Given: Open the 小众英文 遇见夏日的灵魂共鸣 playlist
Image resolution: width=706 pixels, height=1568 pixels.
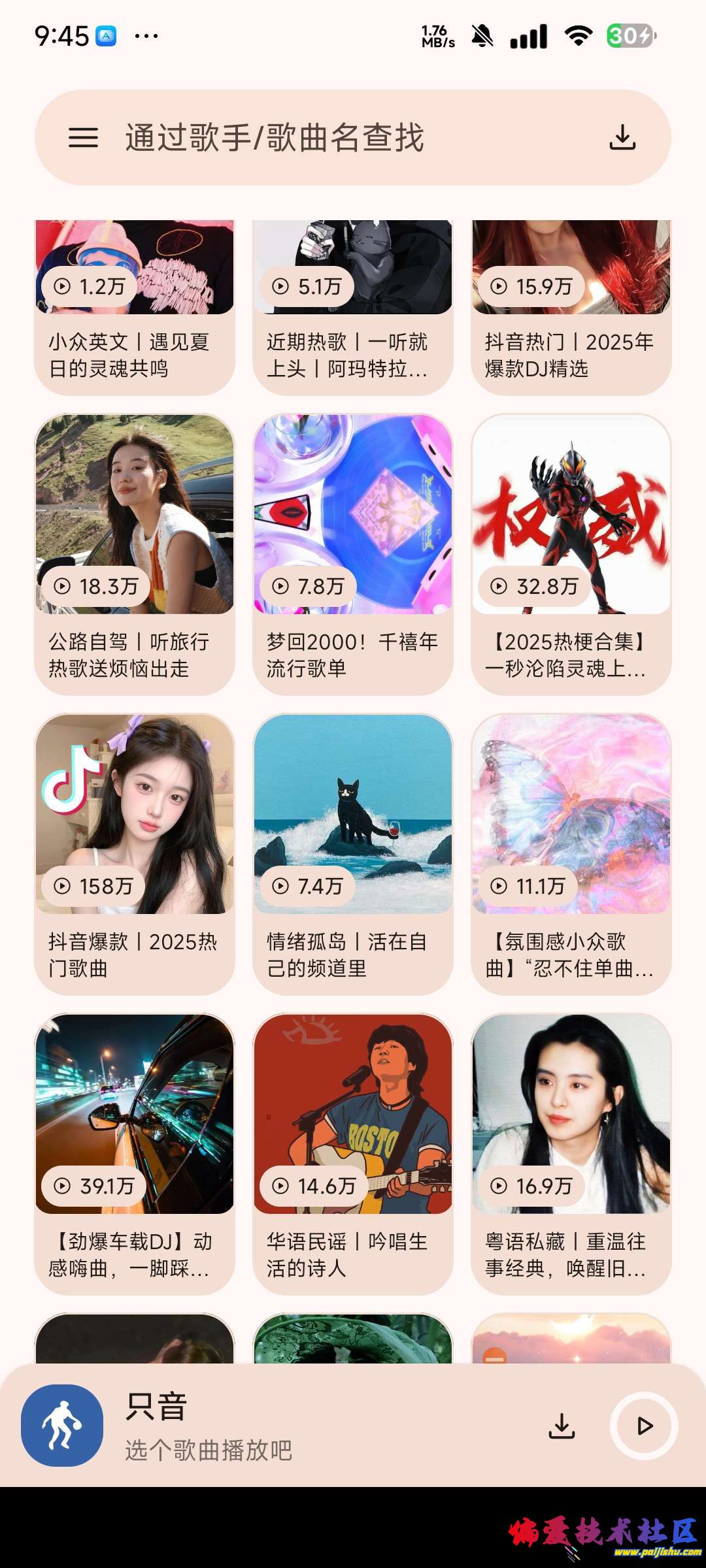Looking at the screenshot, I should (x=135, y=307).
